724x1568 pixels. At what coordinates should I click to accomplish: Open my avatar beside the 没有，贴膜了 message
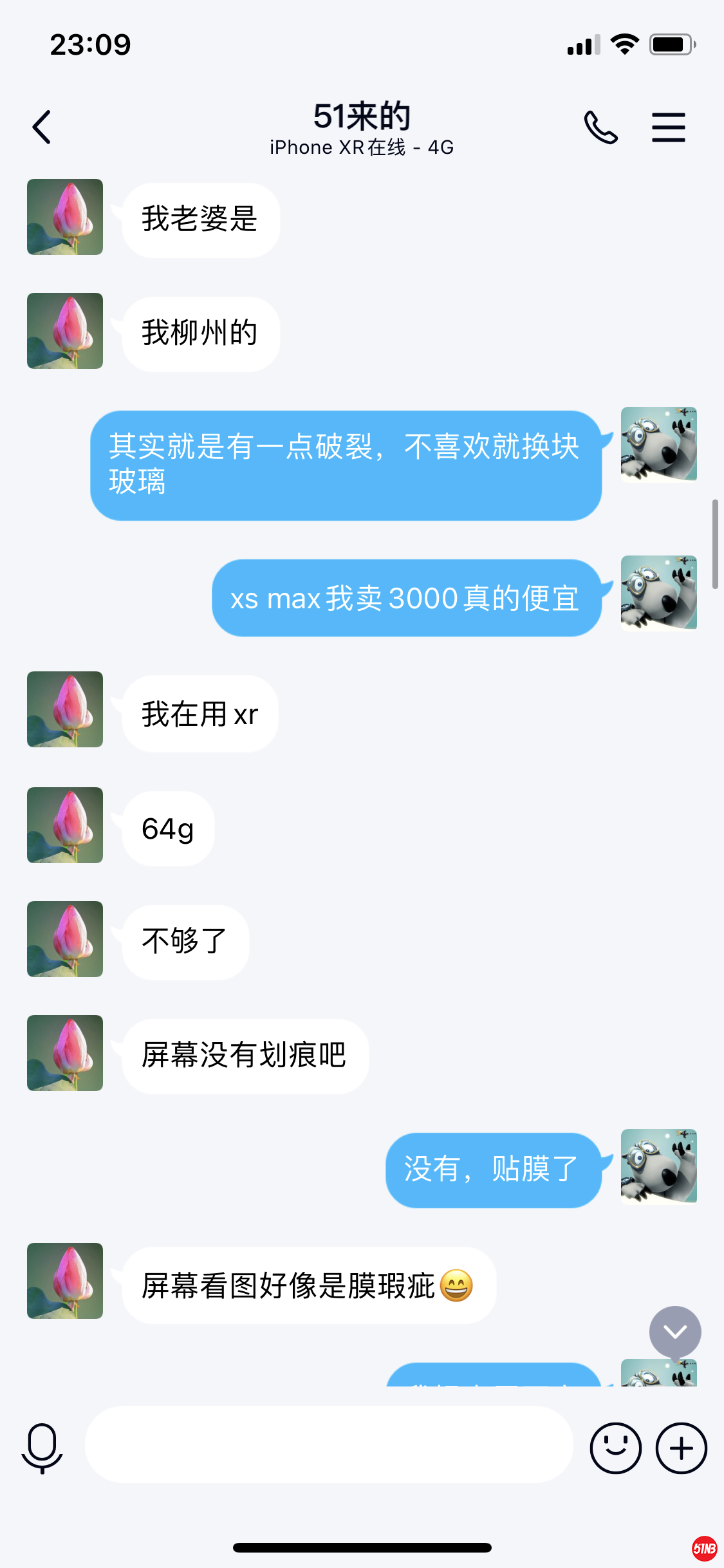pos(658,1166)
